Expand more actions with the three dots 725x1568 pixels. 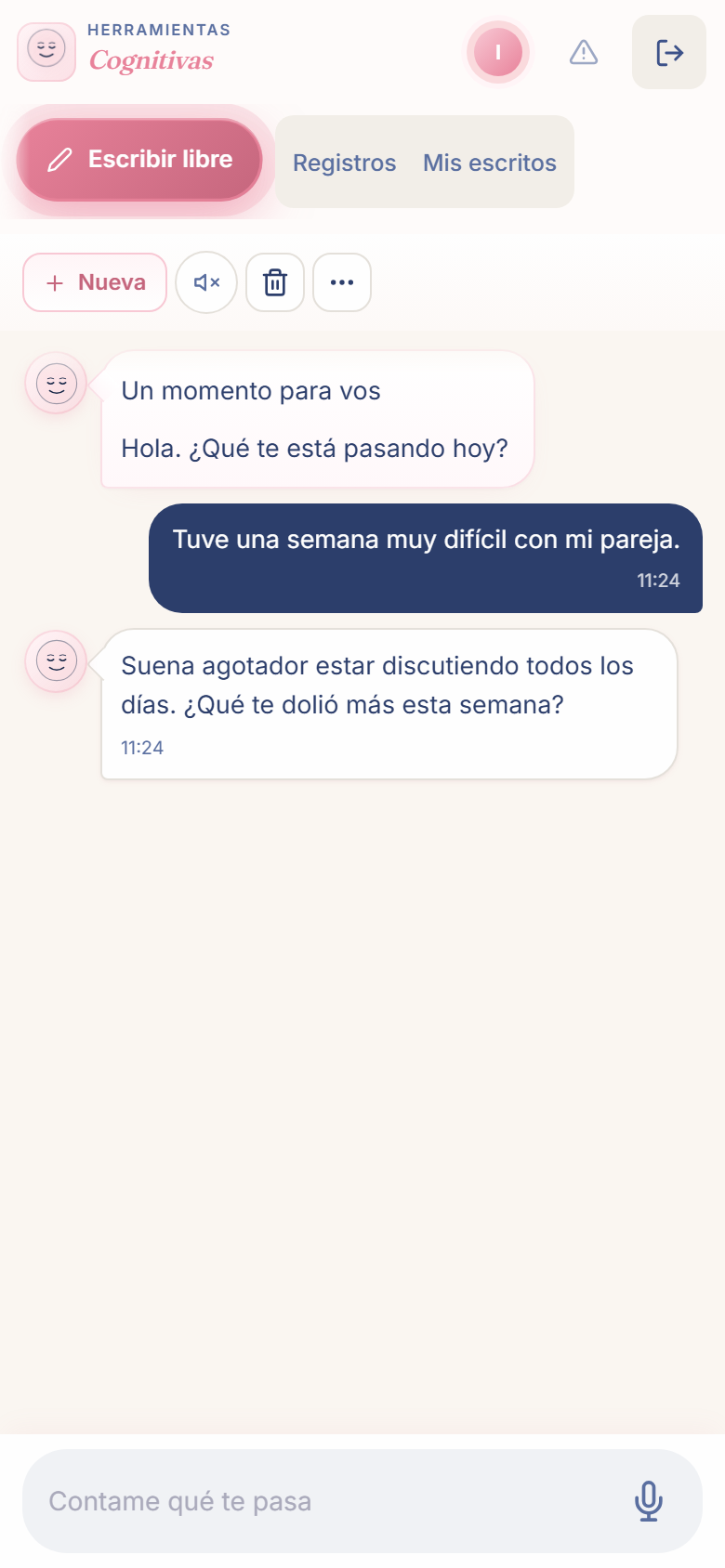pos(342,282)
